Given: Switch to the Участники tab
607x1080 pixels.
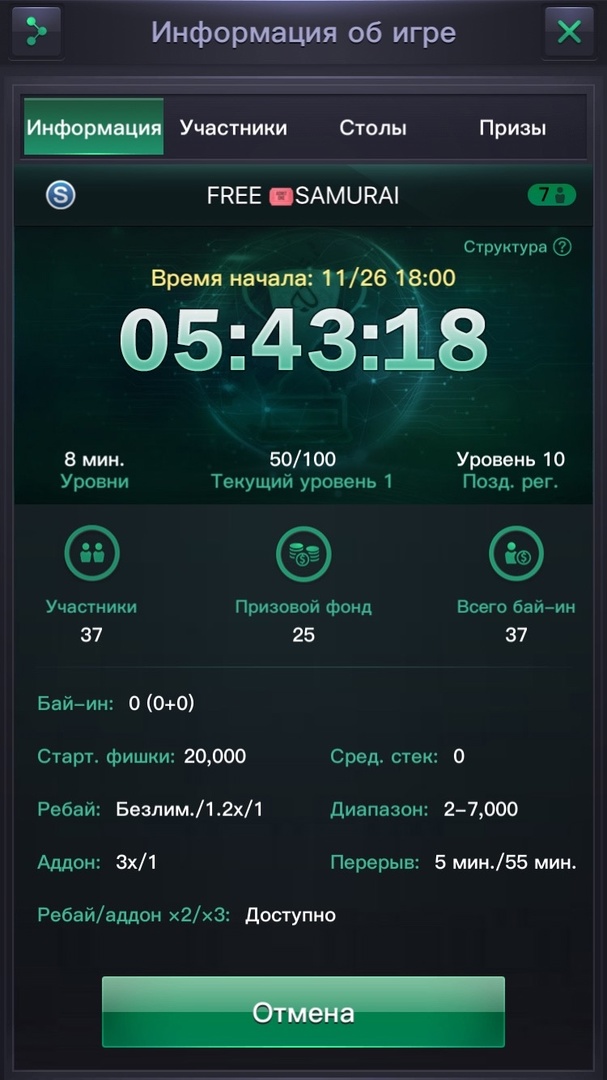Looking at the screenshot, I should click(x=233, y=128).
